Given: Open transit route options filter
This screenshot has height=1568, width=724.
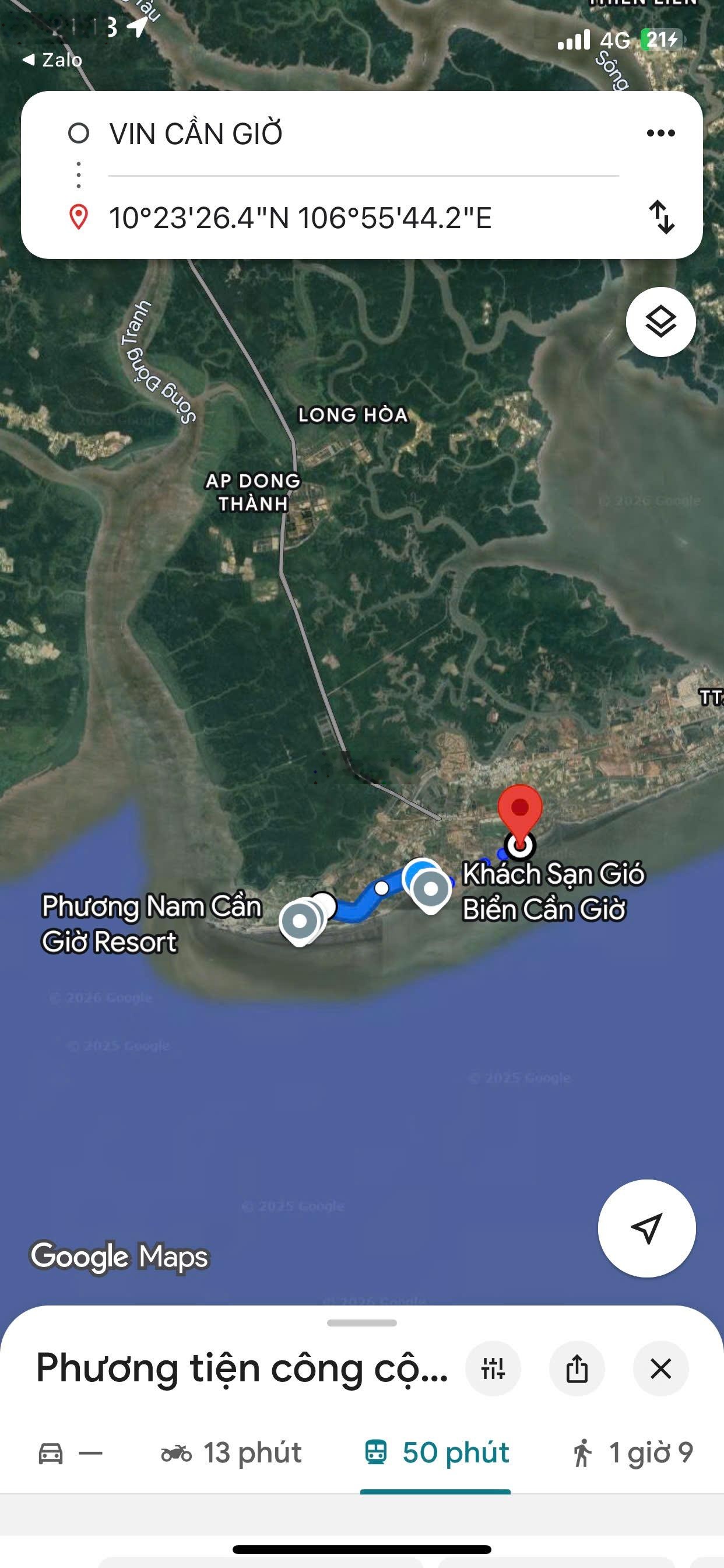Looking at the screenshot, I should coord(493,1369).
